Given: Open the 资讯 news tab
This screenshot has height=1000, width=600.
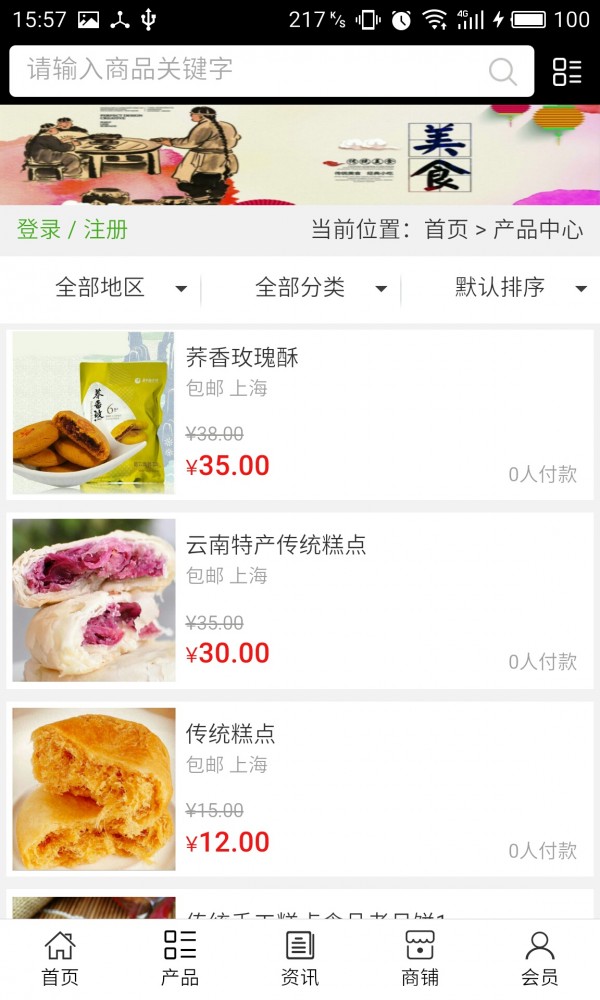Looking at the screenshot, I should click(300, 958).
